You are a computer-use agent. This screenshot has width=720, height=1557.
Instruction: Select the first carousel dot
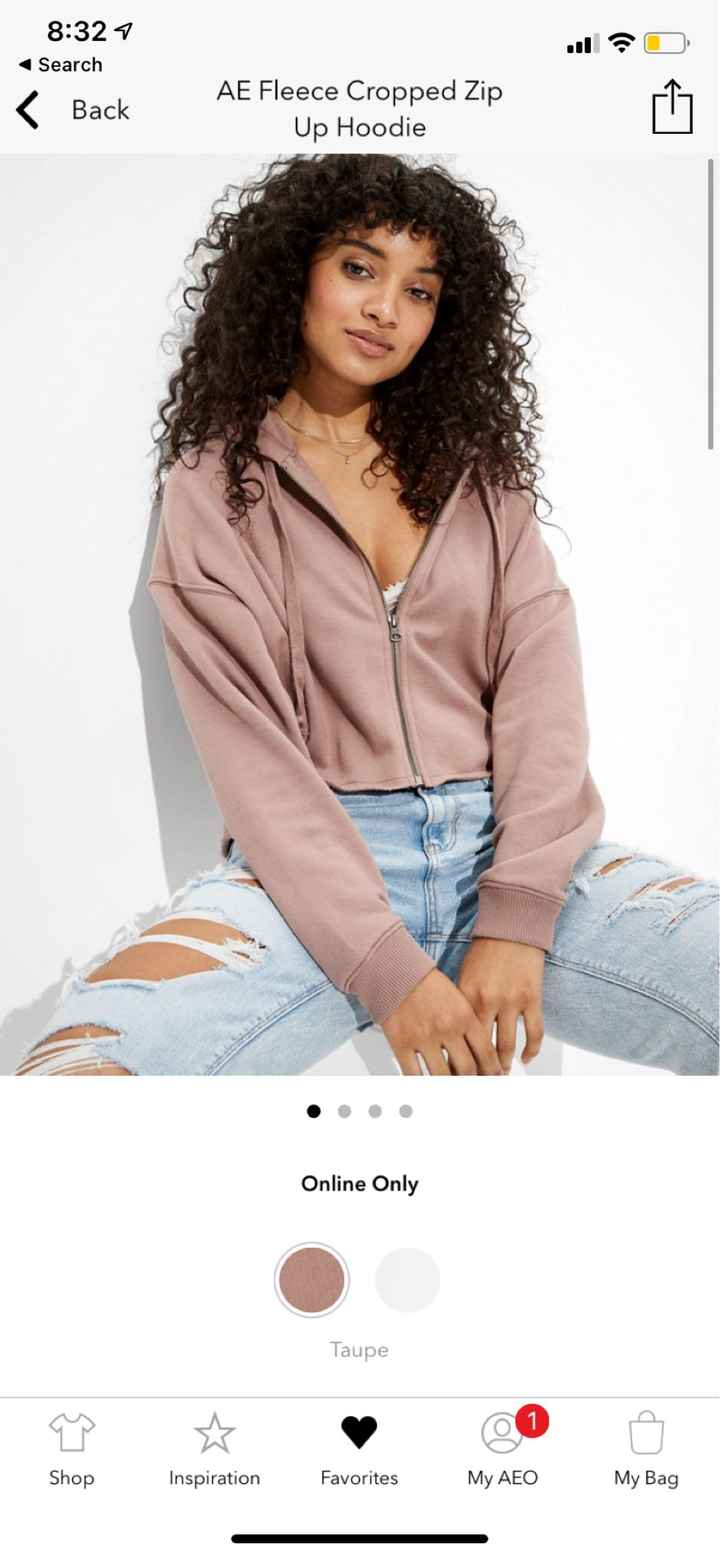[x=313, y=1110]
